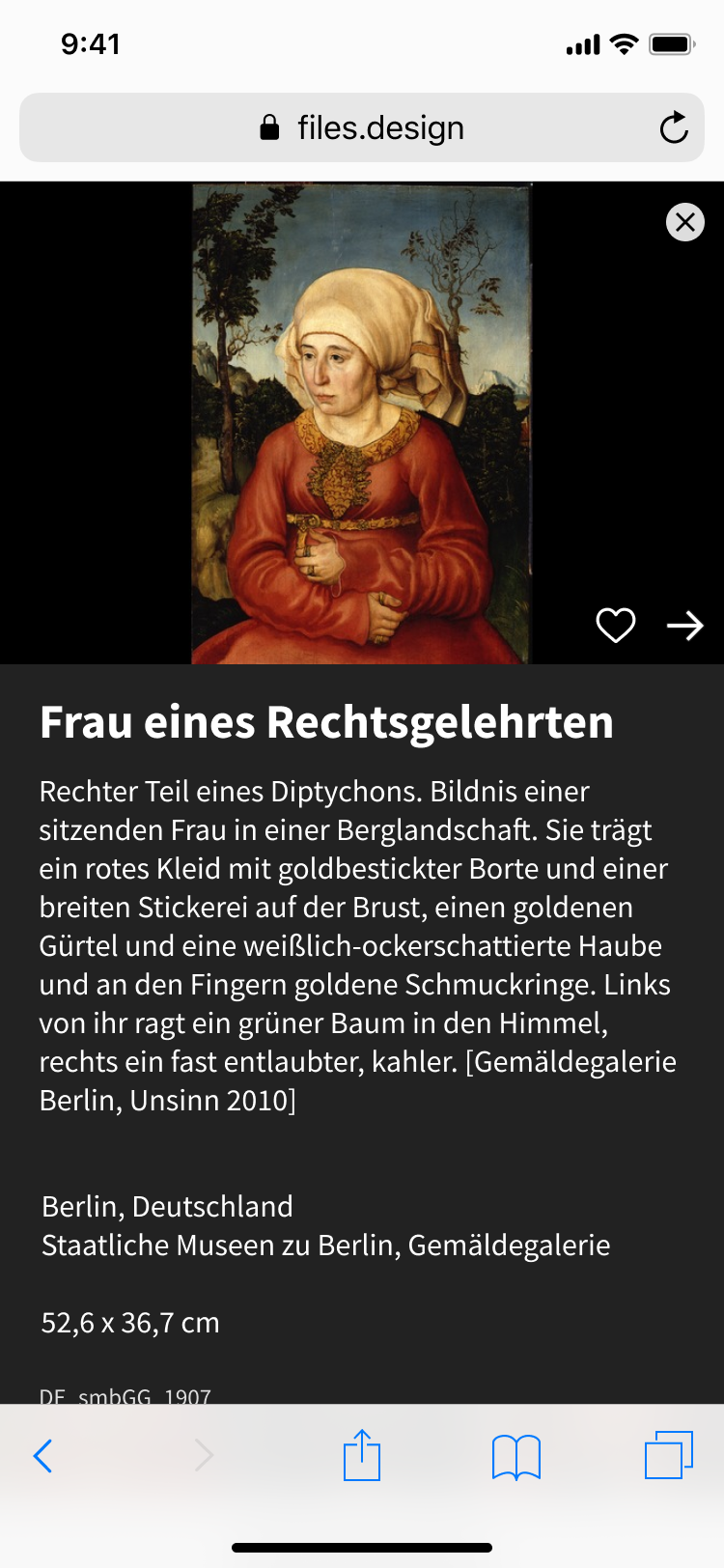Reload the page in the address bar

(x=674, y=127)
